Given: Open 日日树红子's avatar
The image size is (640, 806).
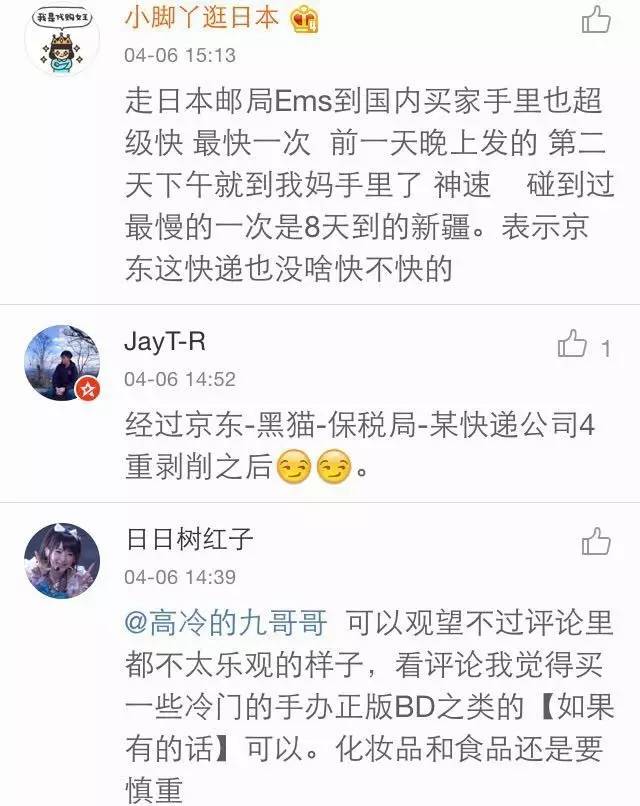Looking at the screenshot, I should pyautogui.click(x=61, y=560).
